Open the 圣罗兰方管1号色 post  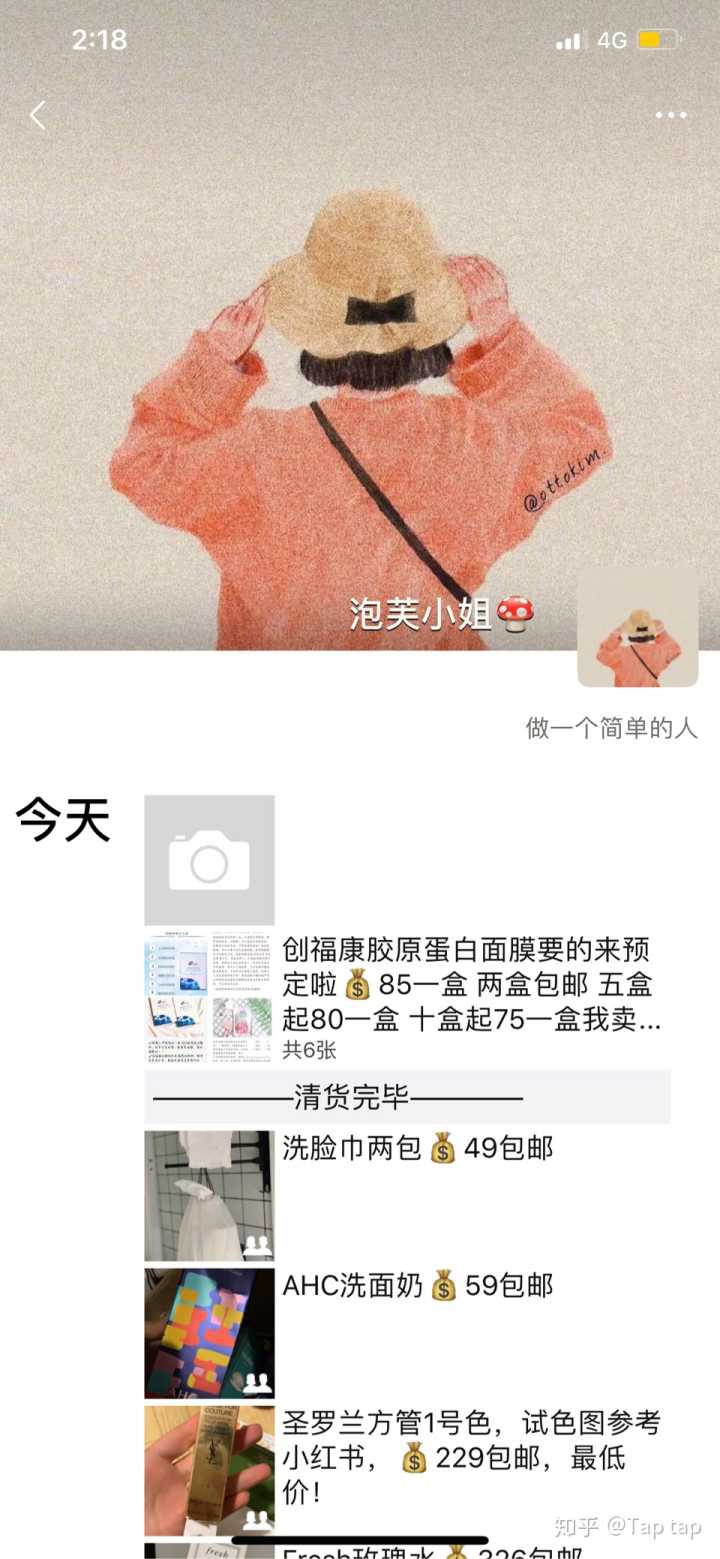click(470, 1457)
